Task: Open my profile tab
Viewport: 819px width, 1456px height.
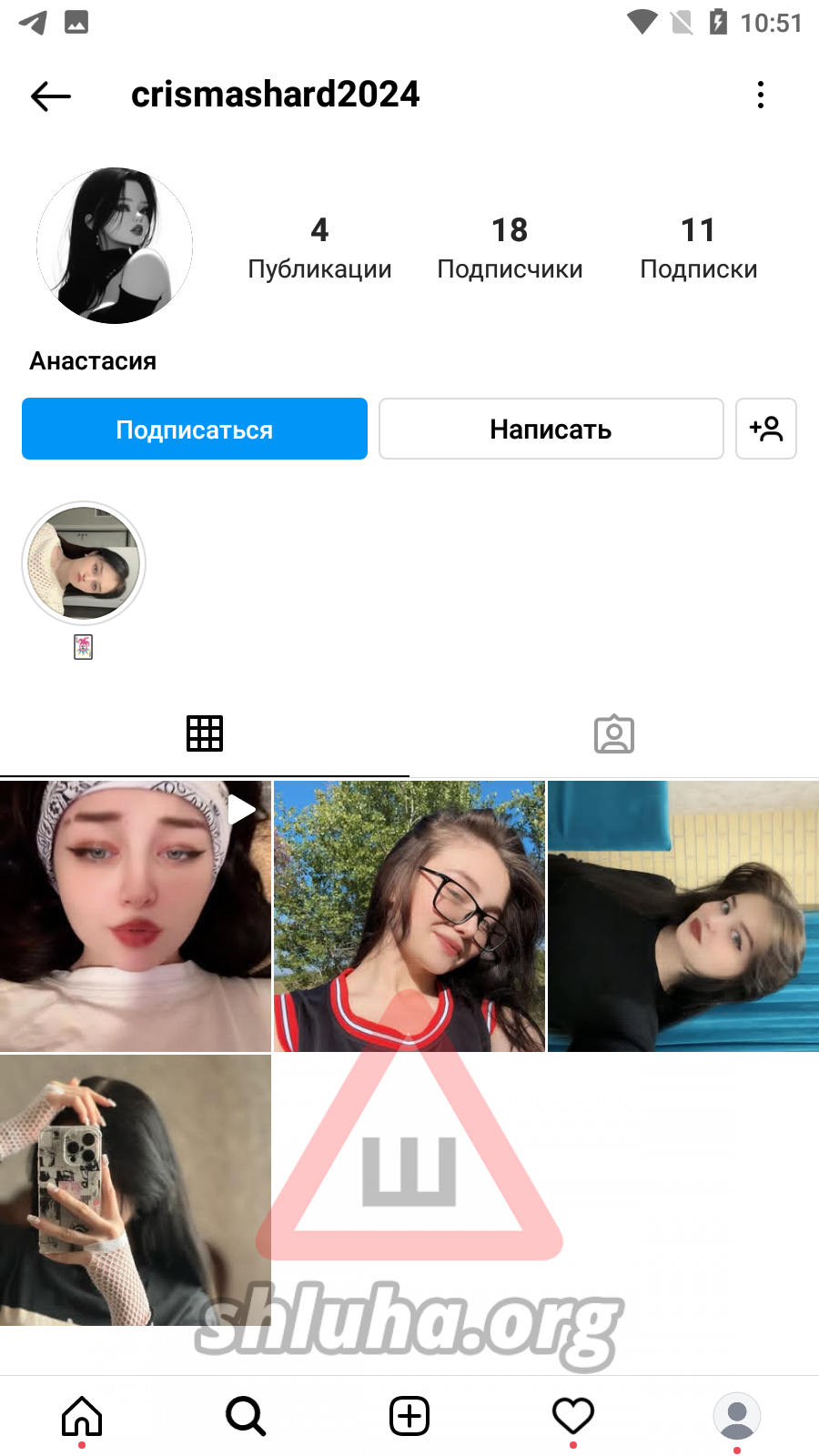Action: click(x=737, y=1416)
